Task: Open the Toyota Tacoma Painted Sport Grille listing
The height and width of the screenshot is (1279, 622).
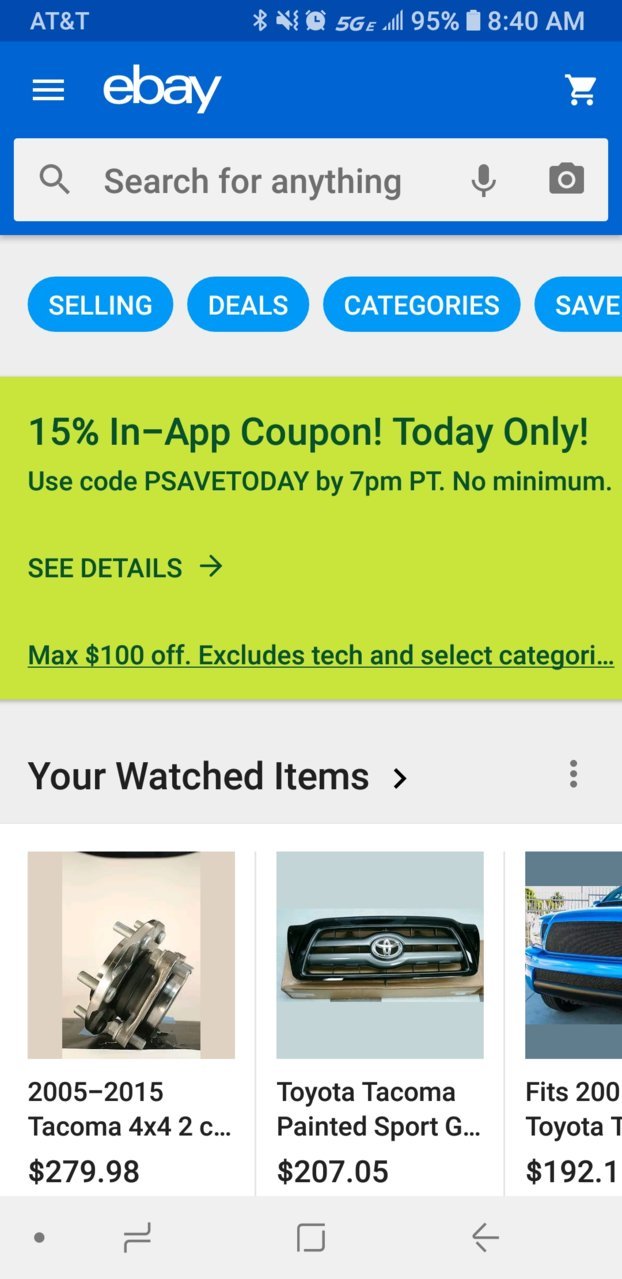Action: pos(380,1020)
